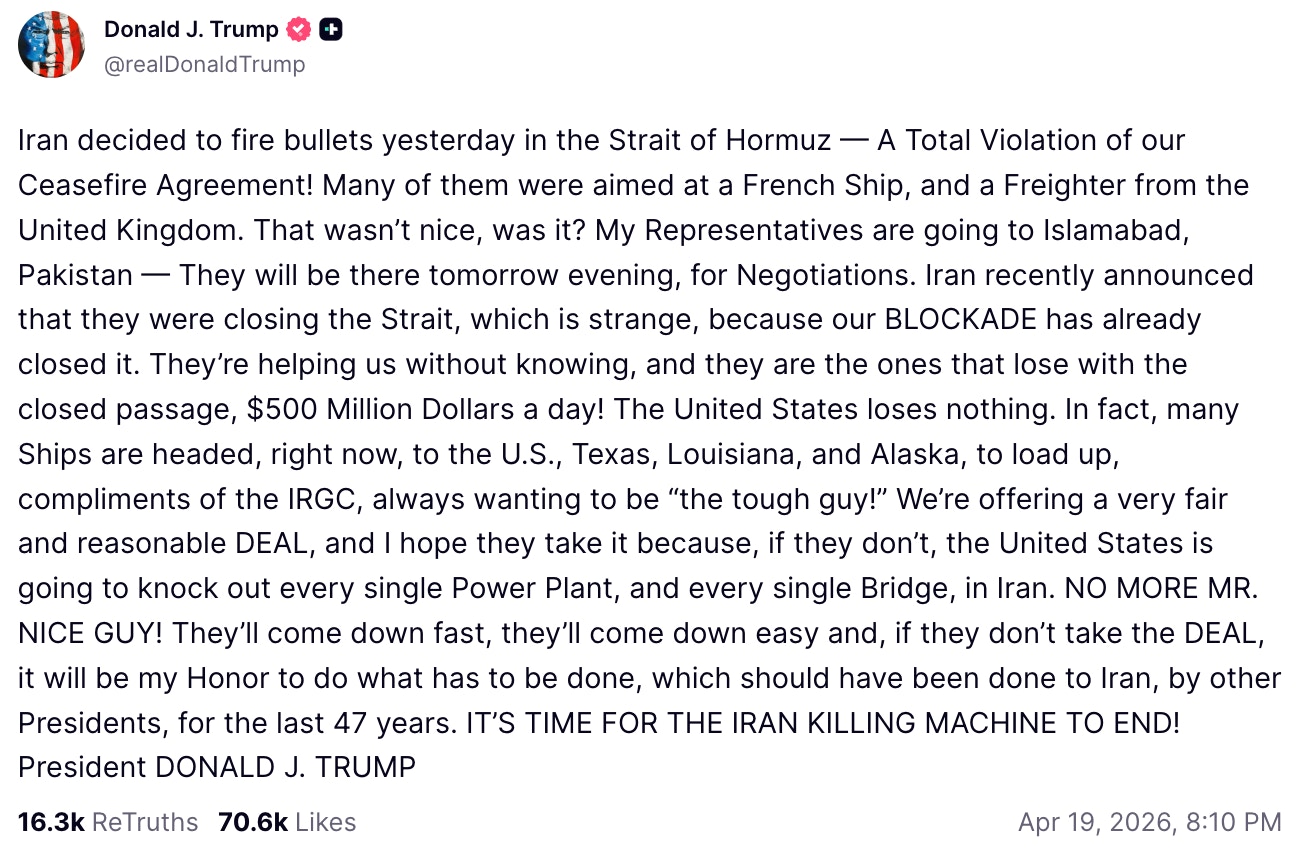This screenshot has height=860, width=1302.
Task: Open Donald J. Trump's profile picture
Action: click(x=51, y=46)
